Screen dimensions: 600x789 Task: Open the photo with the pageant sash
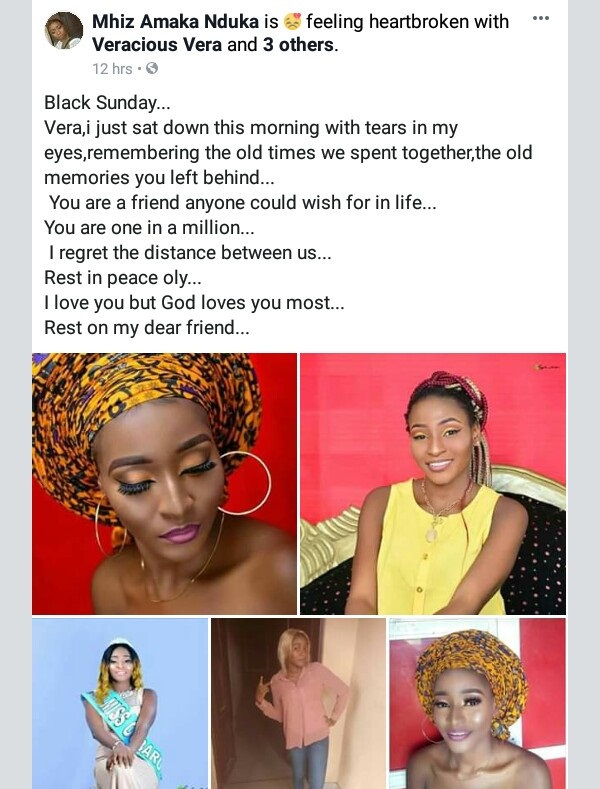[120, 703]
